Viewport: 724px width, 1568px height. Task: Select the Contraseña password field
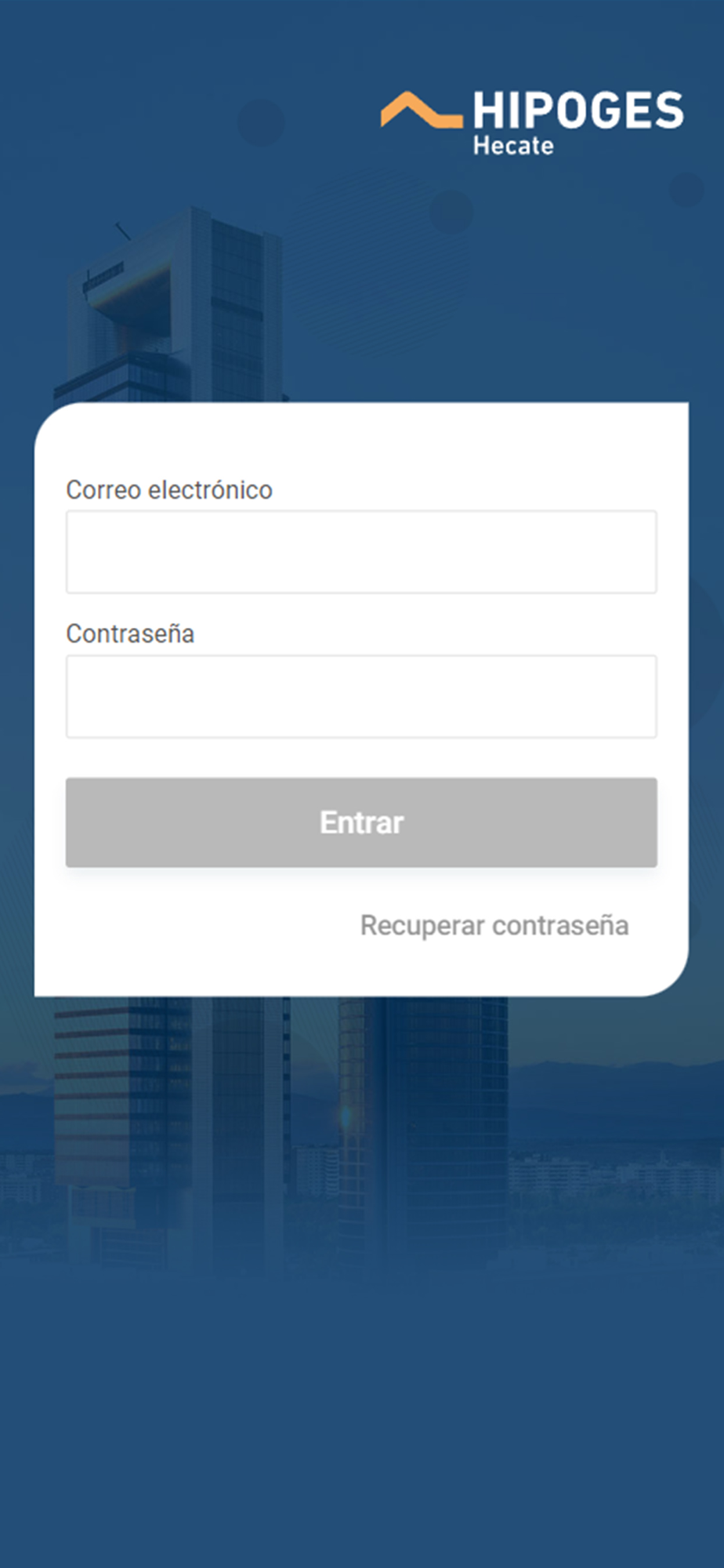(x=361, y=696)
